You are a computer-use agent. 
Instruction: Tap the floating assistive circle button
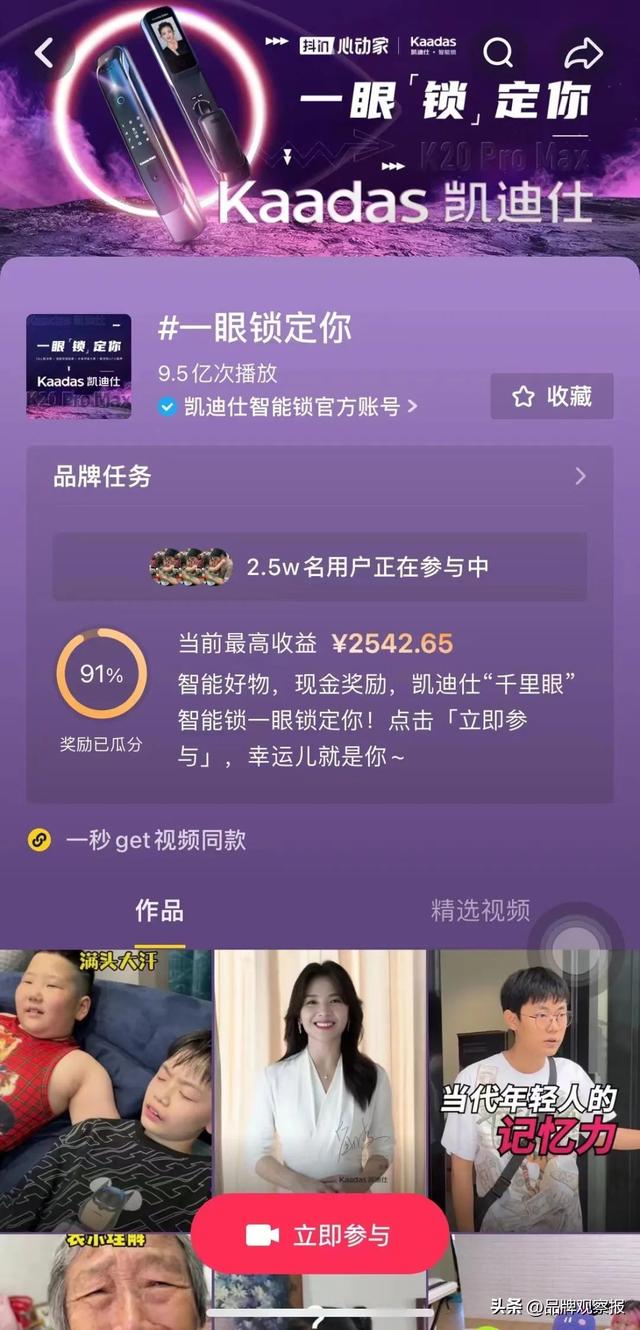pos(576,939)
